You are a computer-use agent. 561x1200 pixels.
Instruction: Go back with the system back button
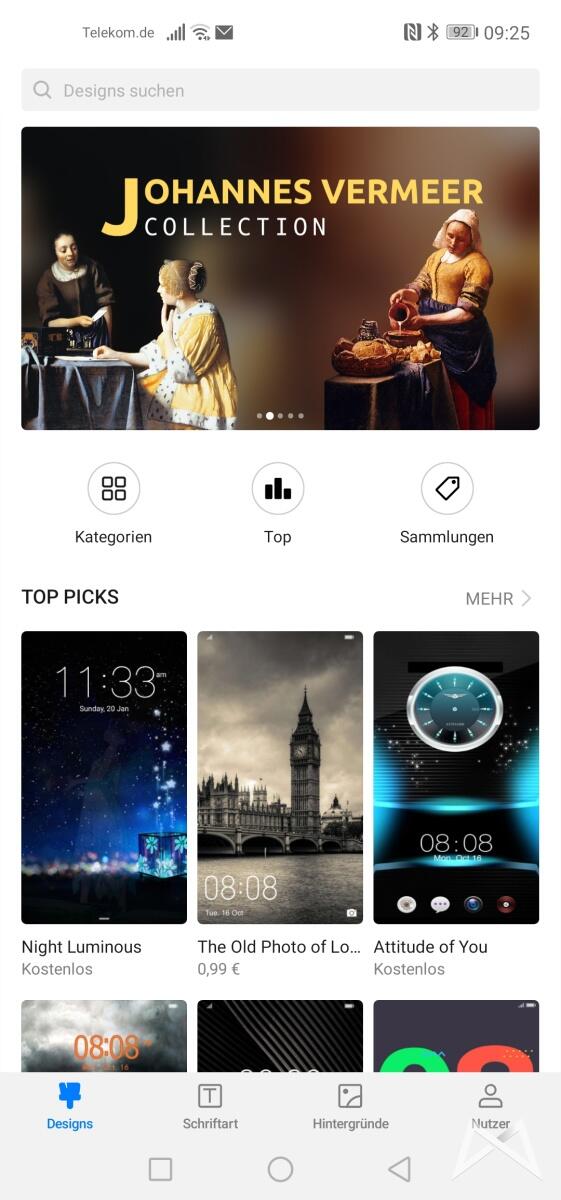(x=399, y=1169)
